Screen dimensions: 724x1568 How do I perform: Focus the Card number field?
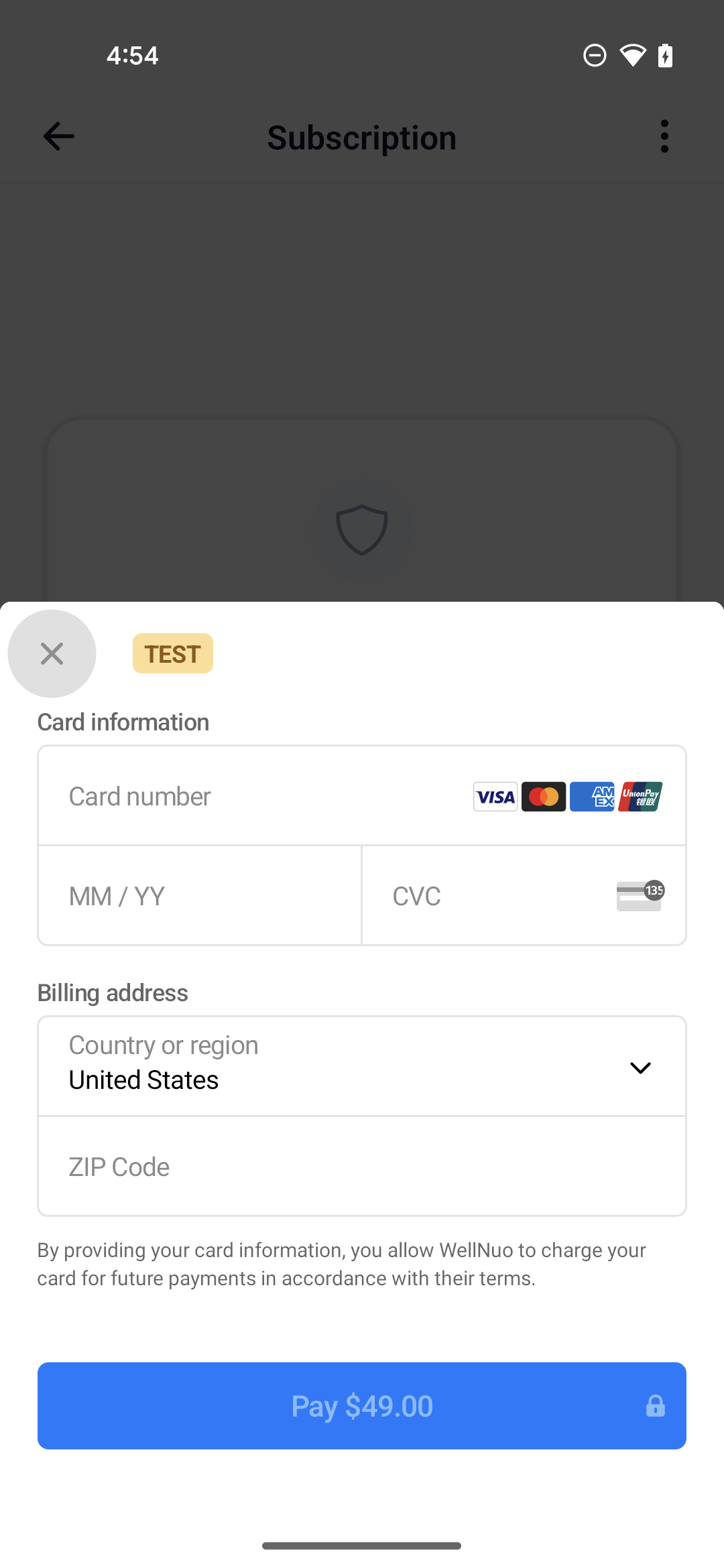tap(255, 796)
